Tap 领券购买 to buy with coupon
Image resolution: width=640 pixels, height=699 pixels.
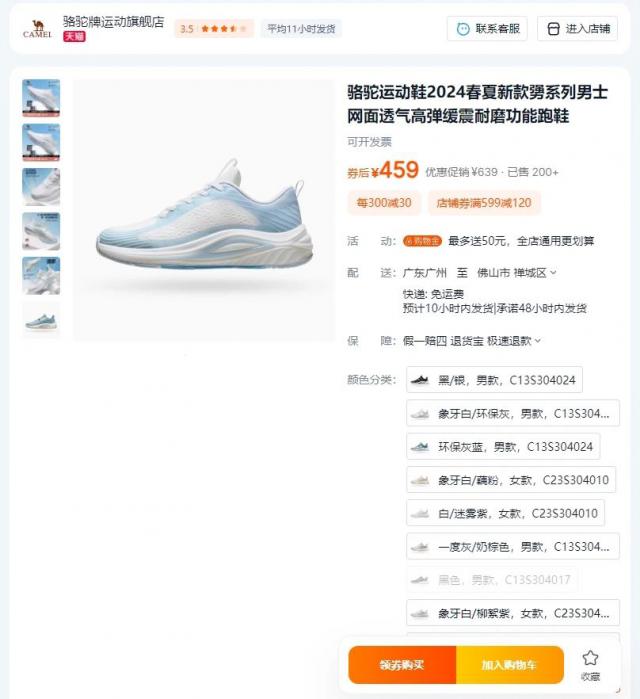point(402,665)
